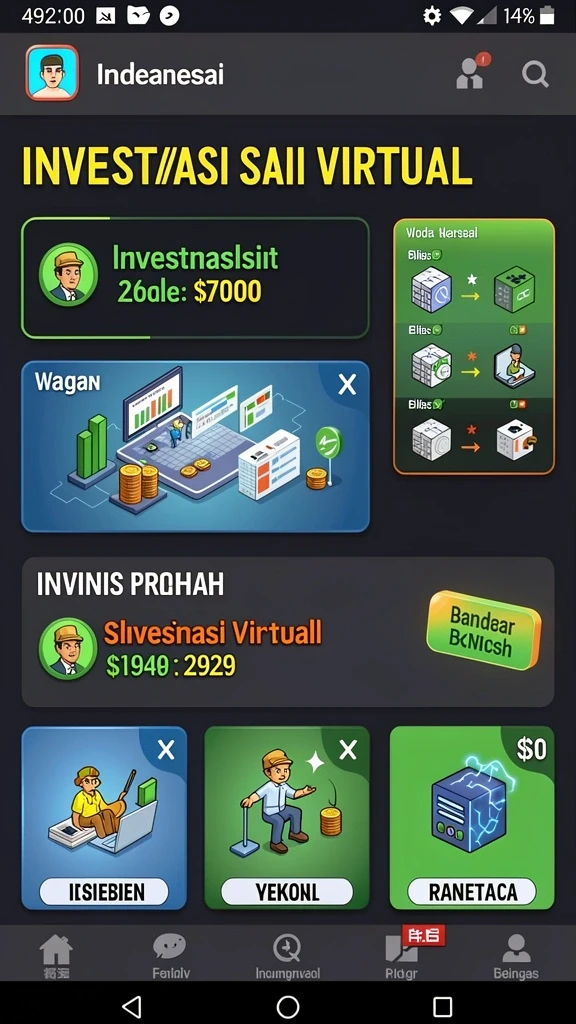Screen dimensions: 576x1024
Task: Open the friends icon with red badge
Action: (x=472, y=71)
